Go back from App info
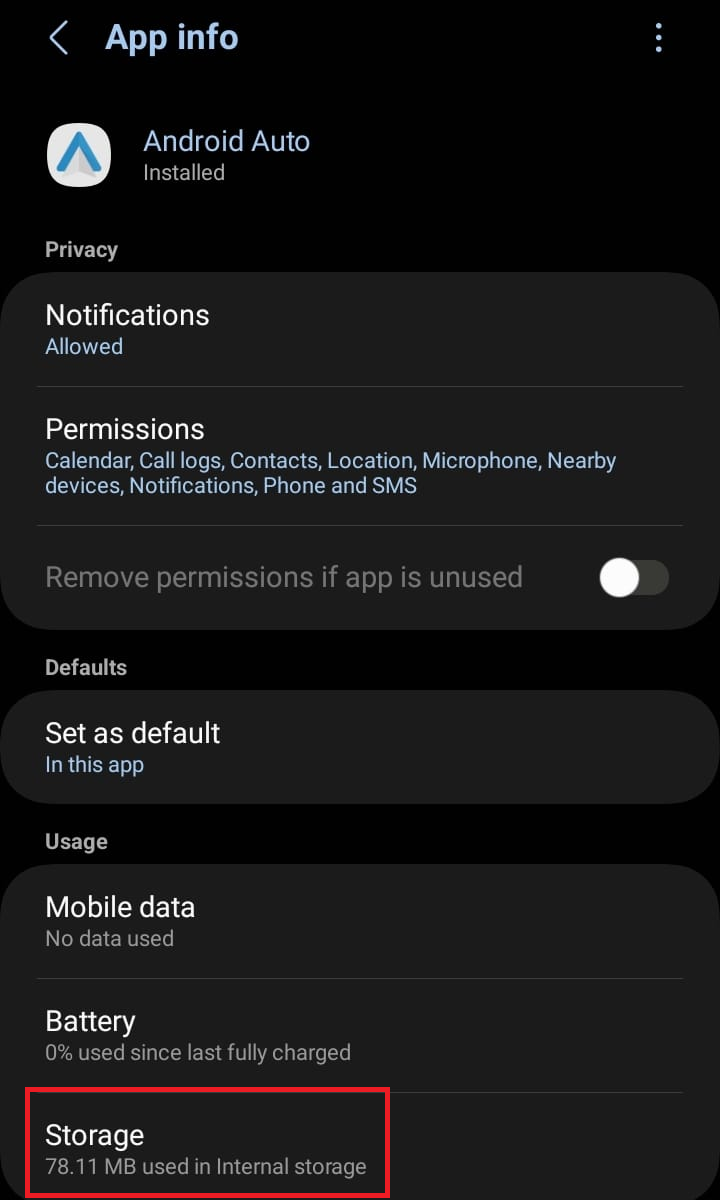Screen dimensions: 720x1200 pyautogui.click(x=58, y=39)
